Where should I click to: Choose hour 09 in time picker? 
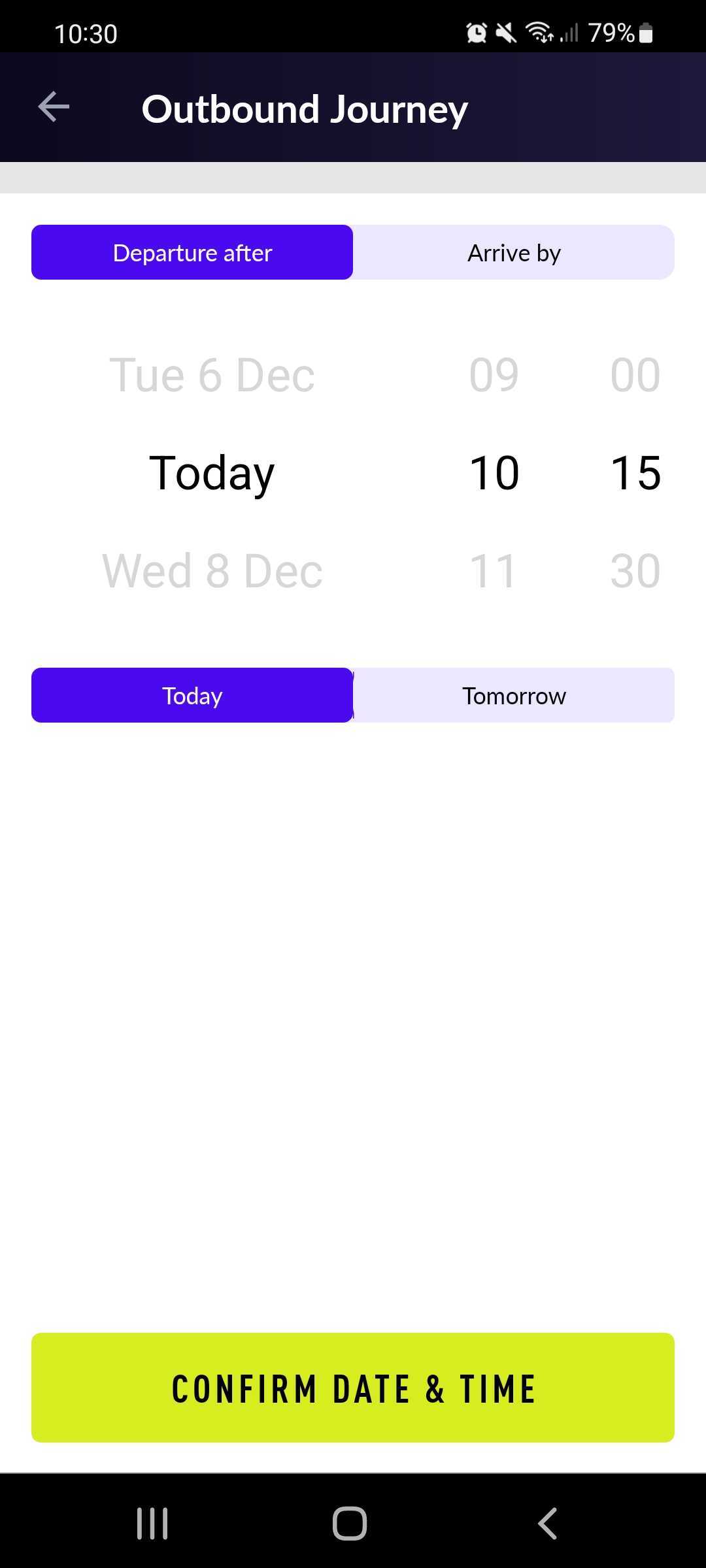click(494, 376)
